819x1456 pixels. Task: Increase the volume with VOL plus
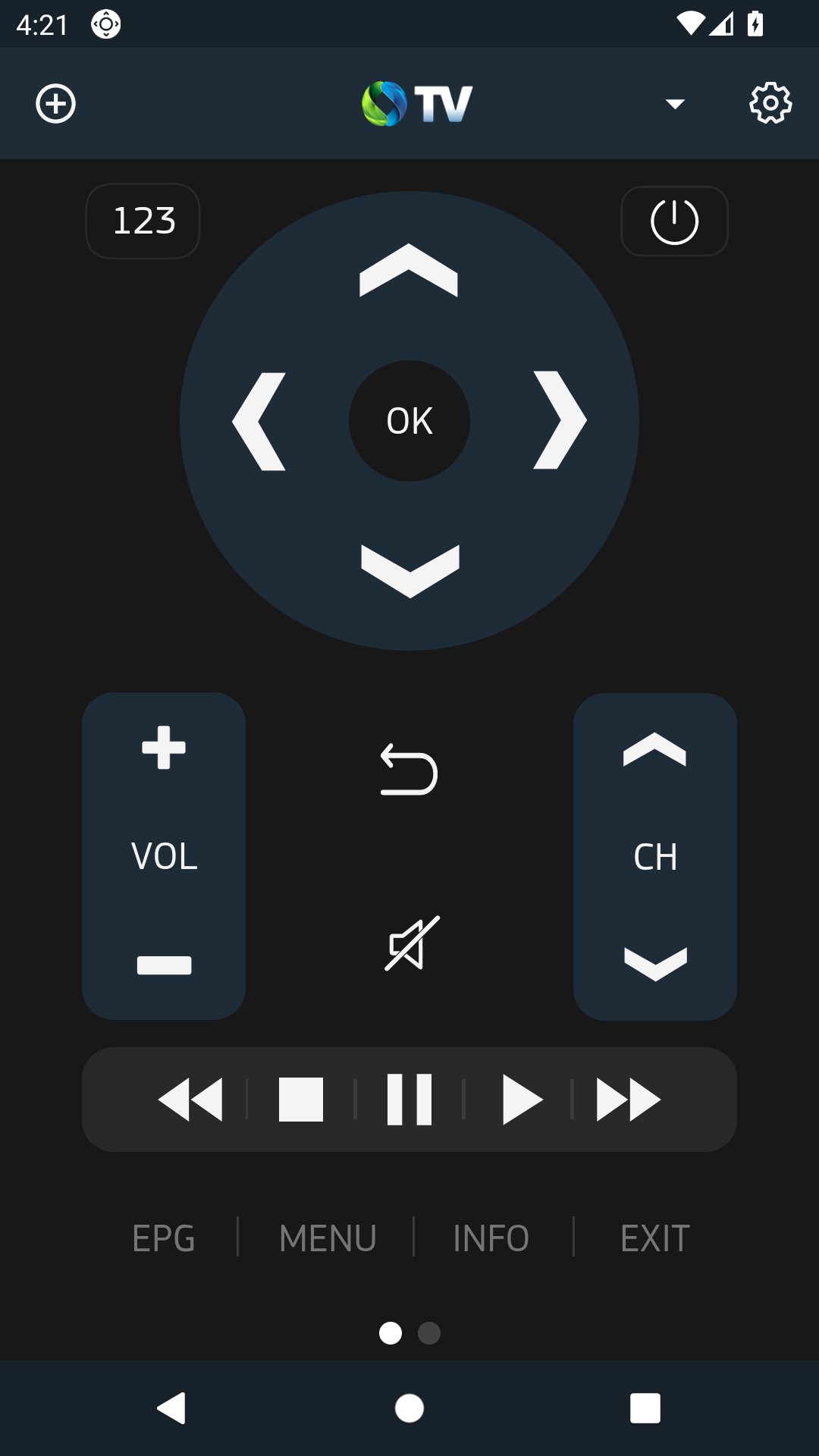[x=164, y=748]
